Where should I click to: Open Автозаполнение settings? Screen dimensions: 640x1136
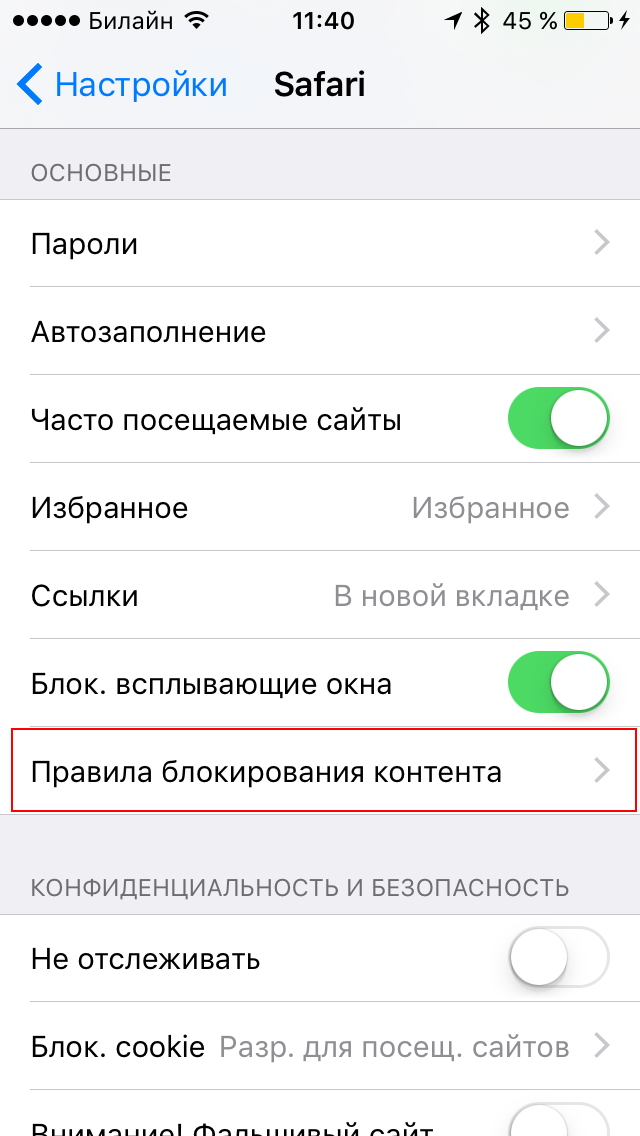tap(320, 331)
